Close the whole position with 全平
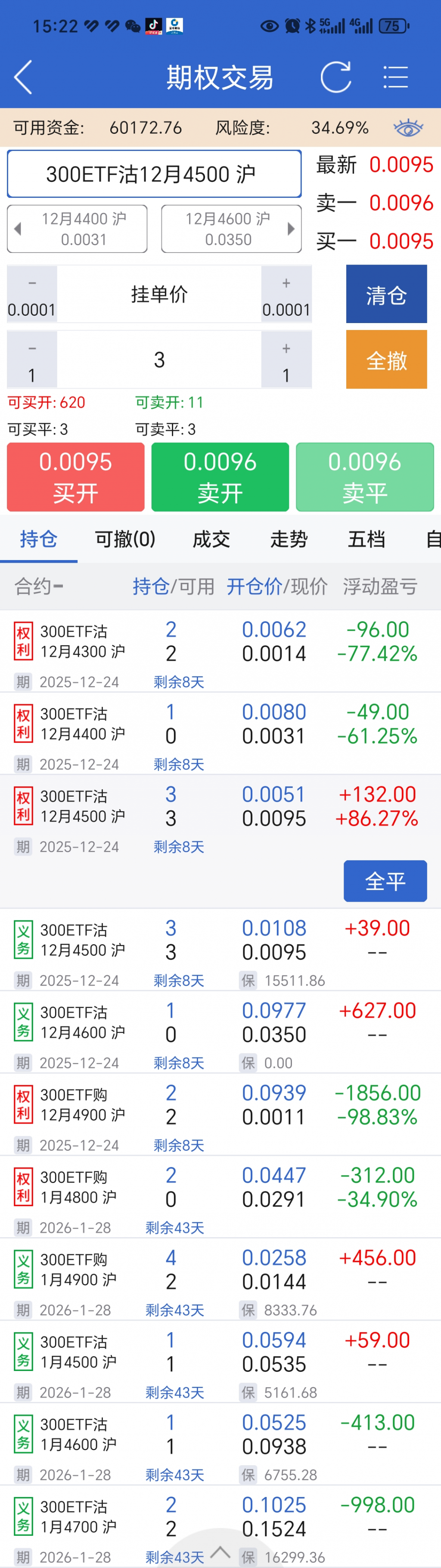The height and width of the screenshot is (1568, 441). (x=385, y=881)
